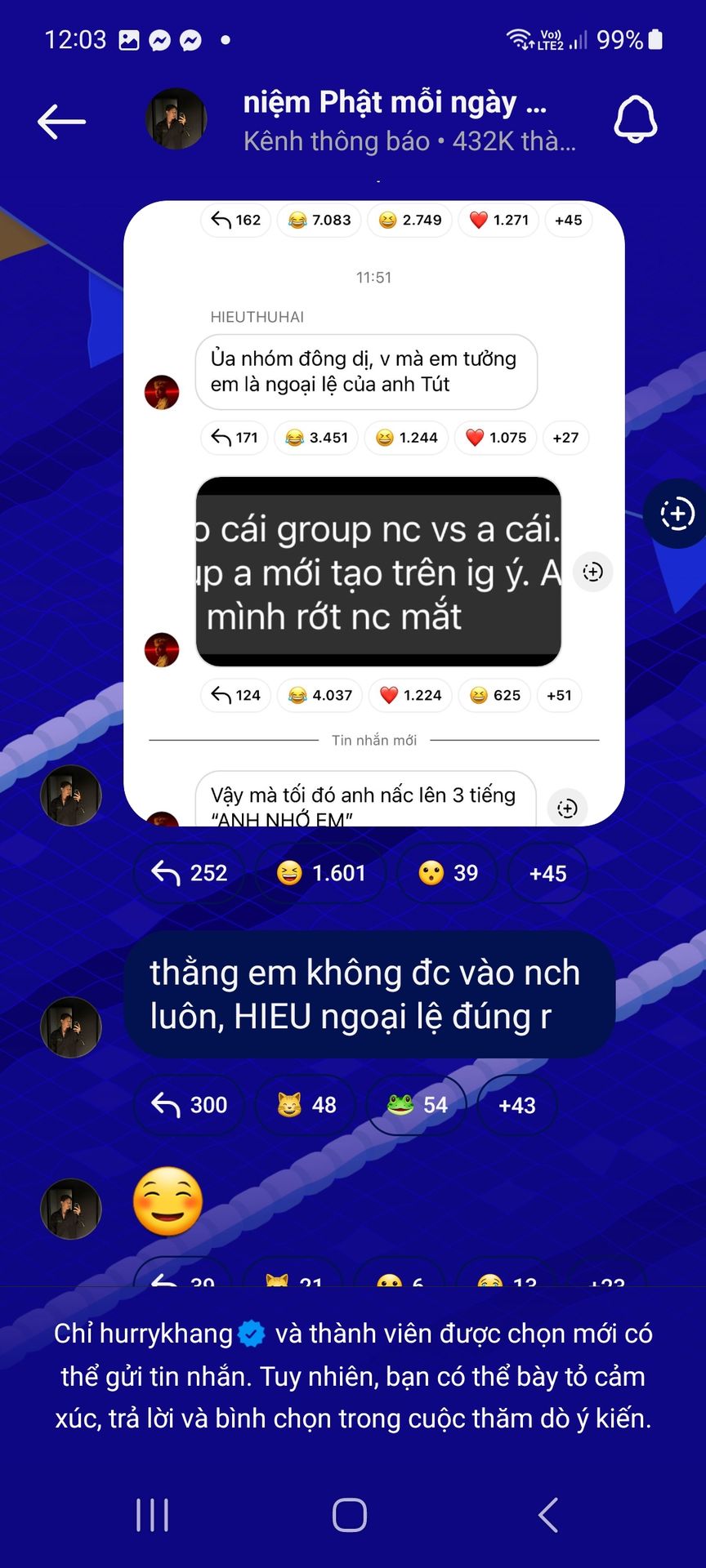This screenshot has width=706, height=1568.
Task: React with surprised emoji showing 39
Action: tap(448, 873)
